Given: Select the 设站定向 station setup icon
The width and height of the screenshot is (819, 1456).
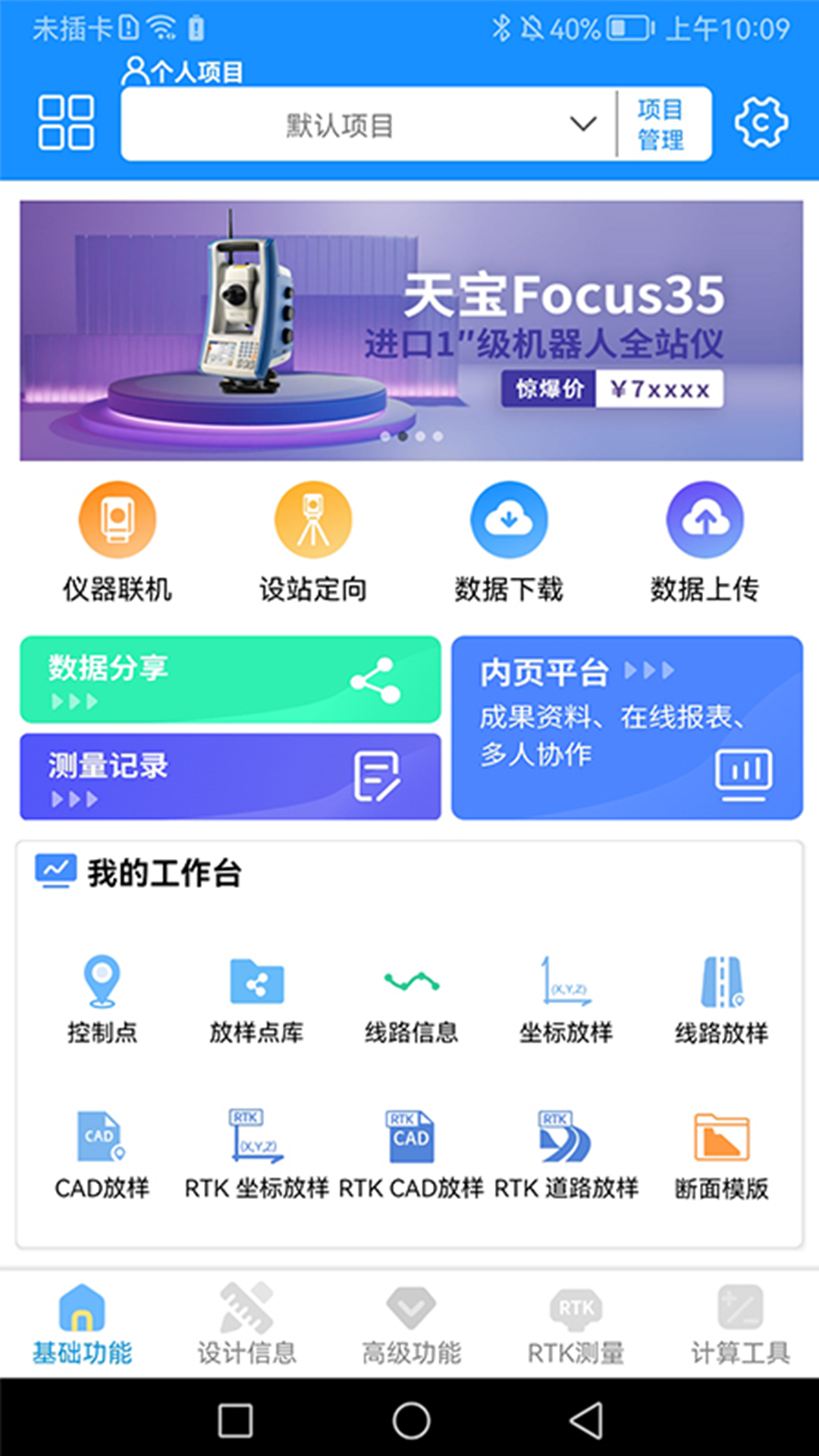Looking at the screenshot, I should [312, 521].
